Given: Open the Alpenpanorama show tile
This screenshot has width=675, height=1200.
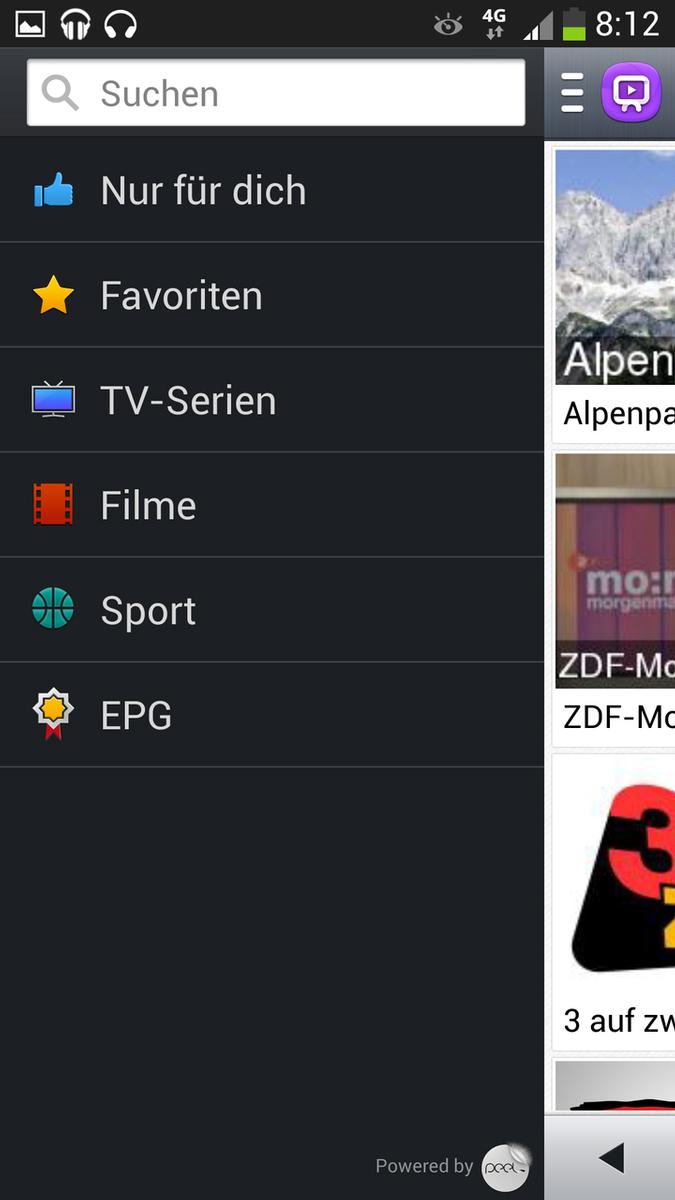Looking at the screenshot, I should tap(615, 293).
